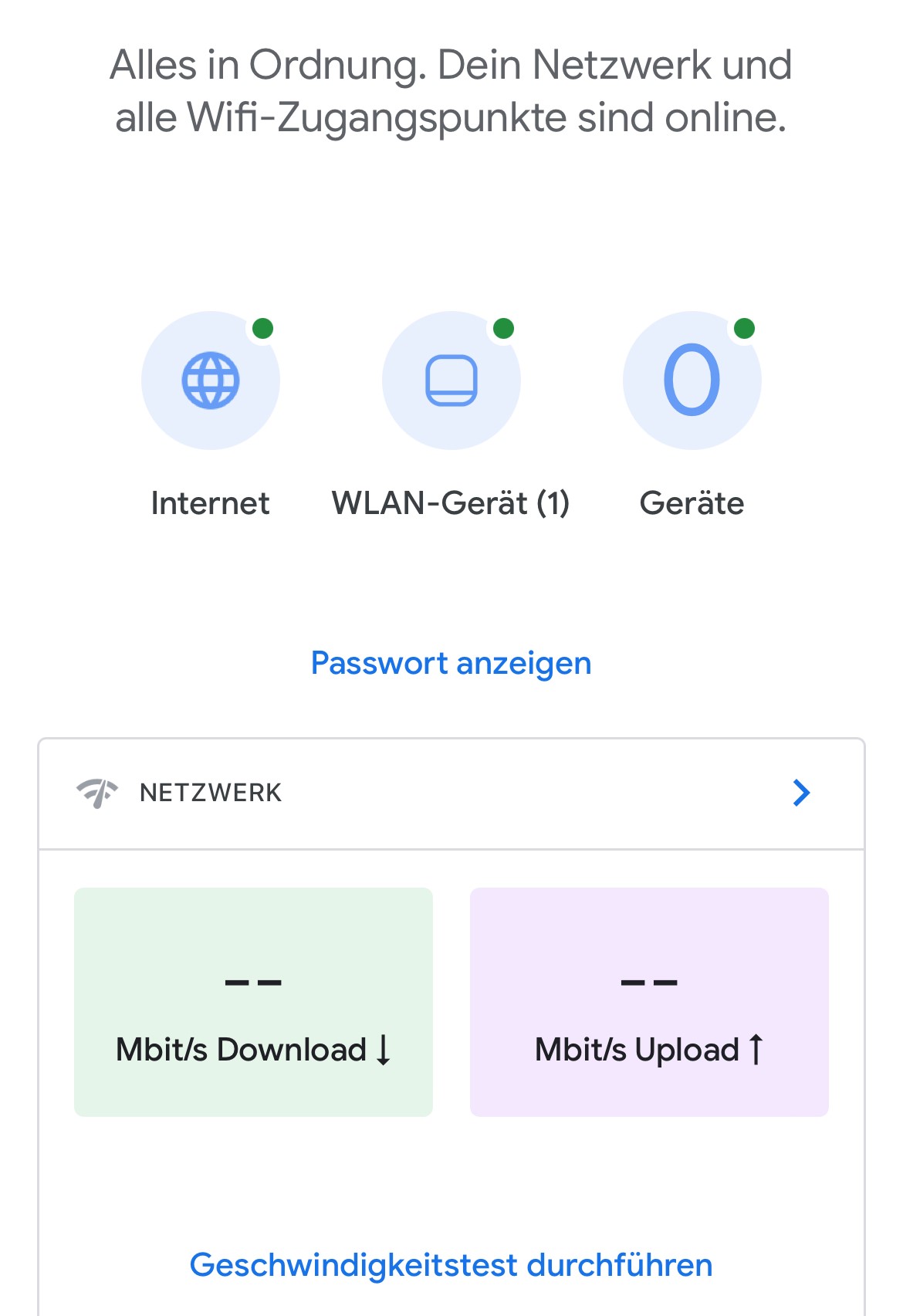Open the WLAN-Gerät (1) status
The image size is (903, 1316).
point(451,381)
